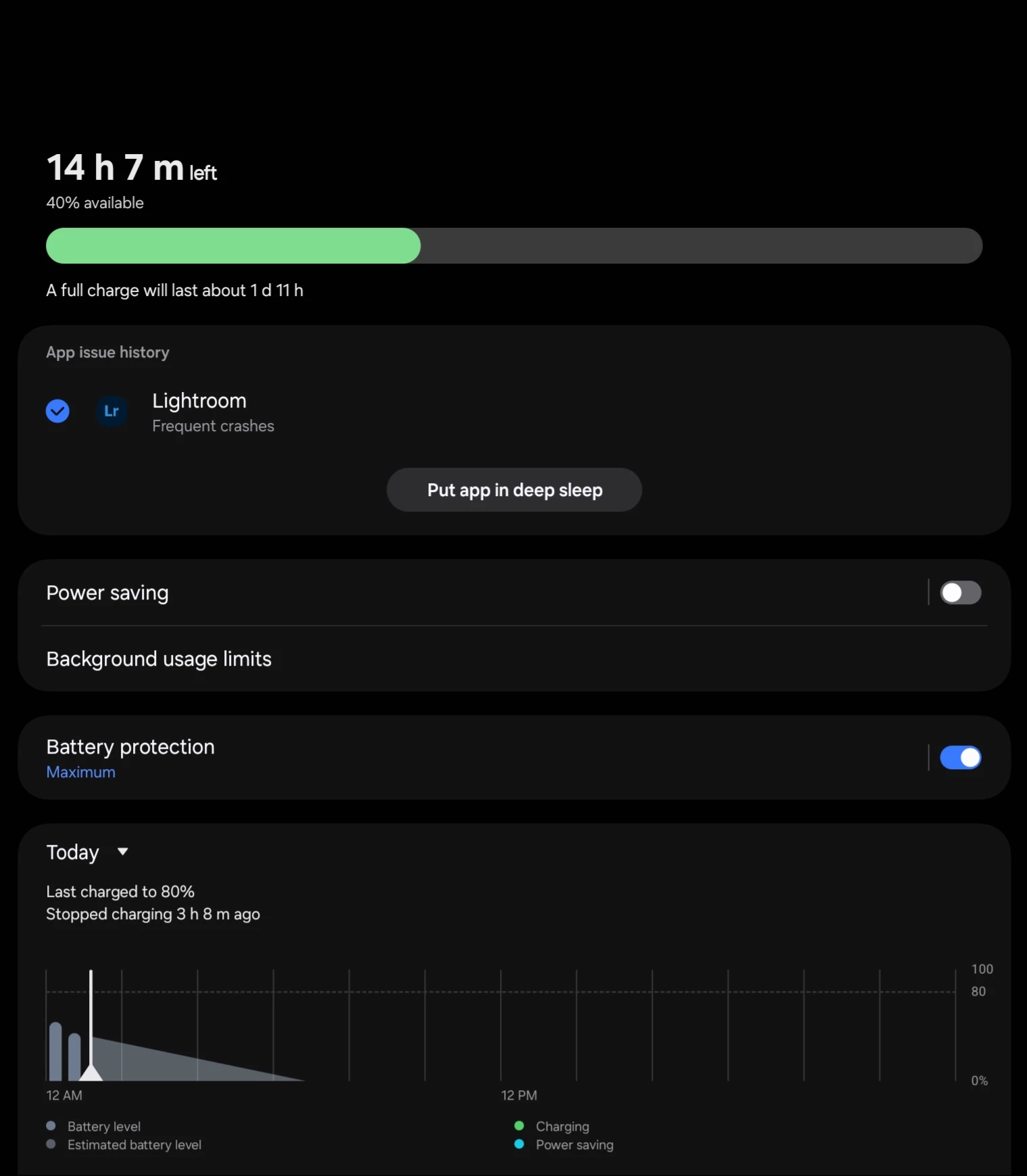Disable the Battery protection switch

pyautogui.click(x=959, y=758)
